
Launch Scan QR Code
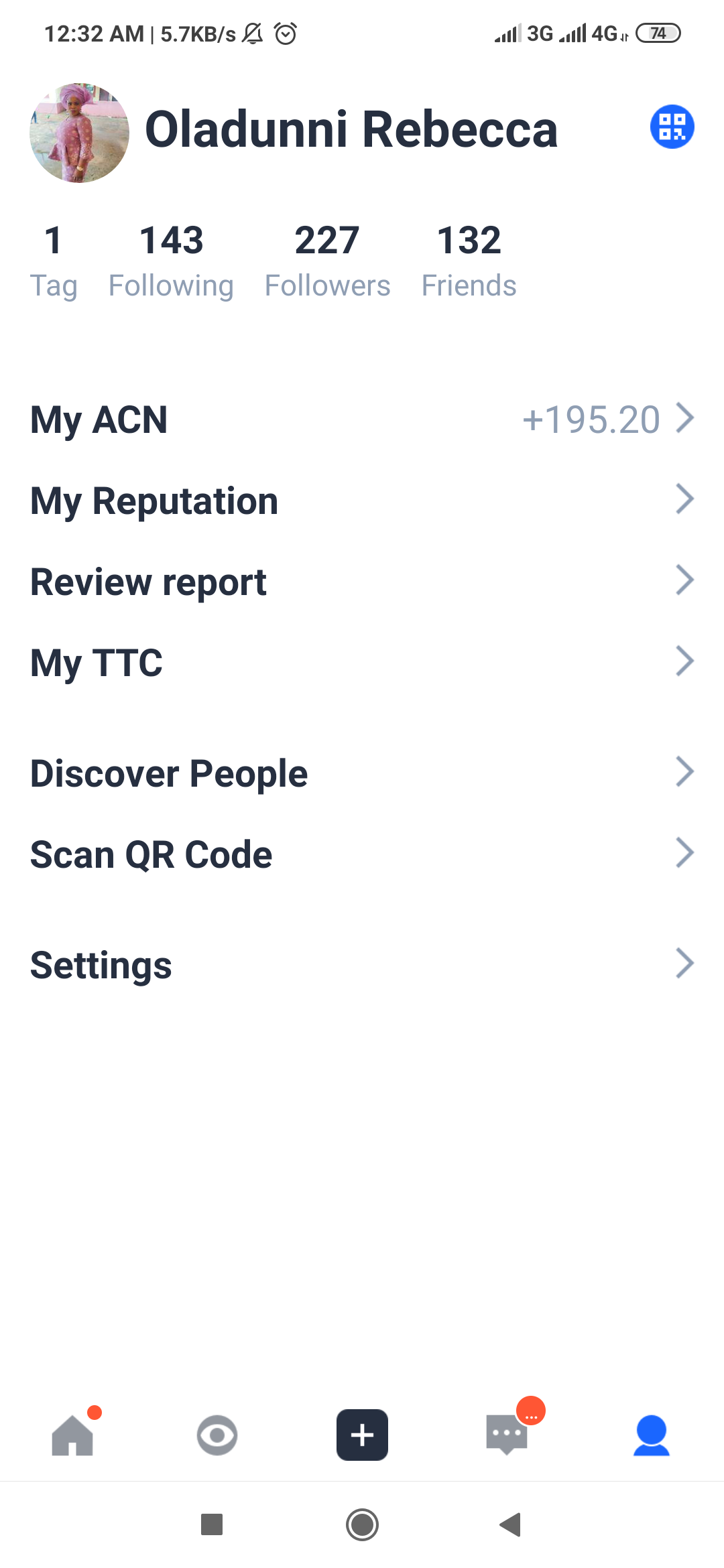click(362, 854)
